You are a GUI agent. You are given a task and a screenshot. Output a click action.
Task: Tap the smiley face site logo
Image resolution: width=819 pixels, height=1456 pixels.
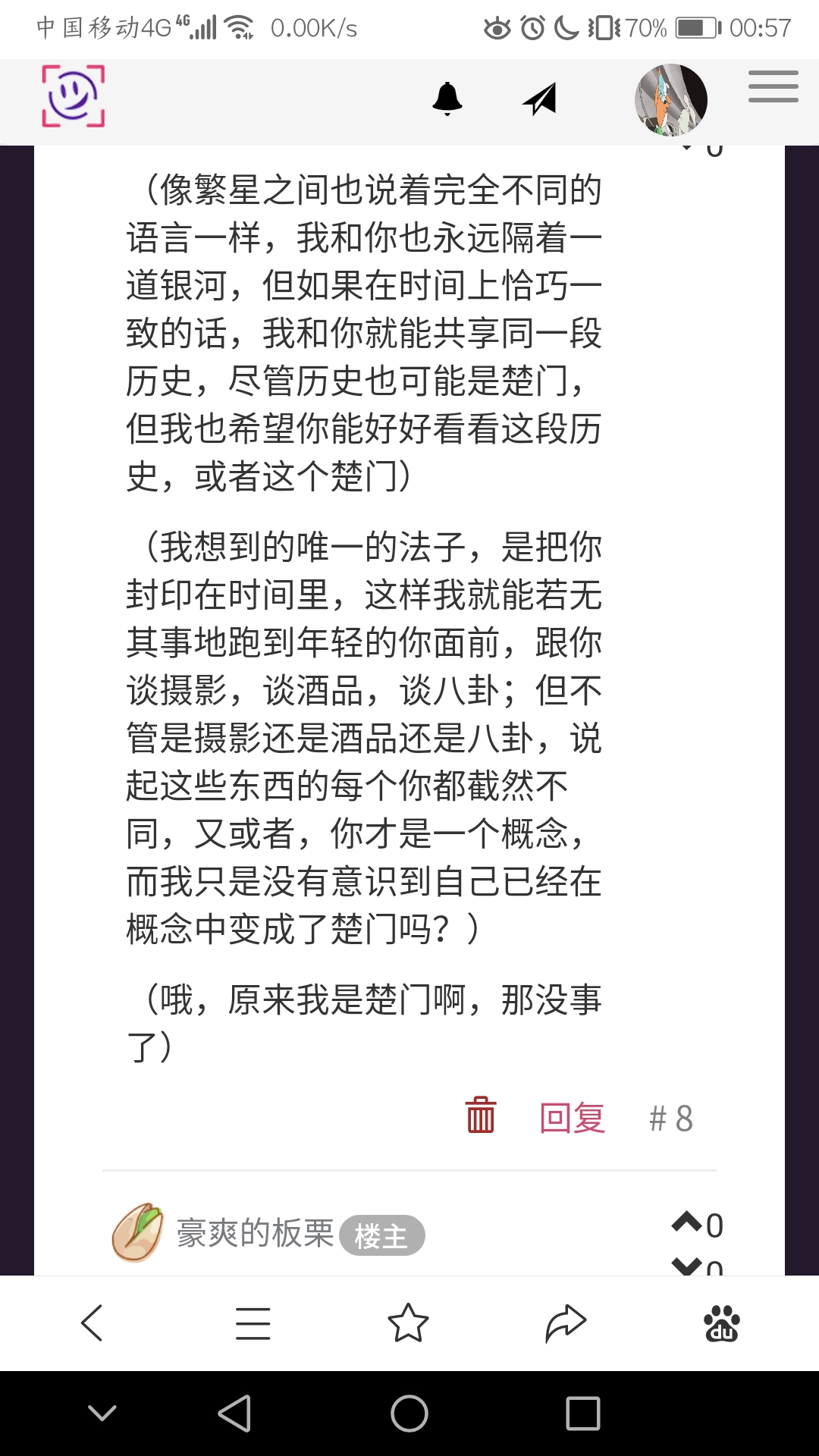[73, 96]
